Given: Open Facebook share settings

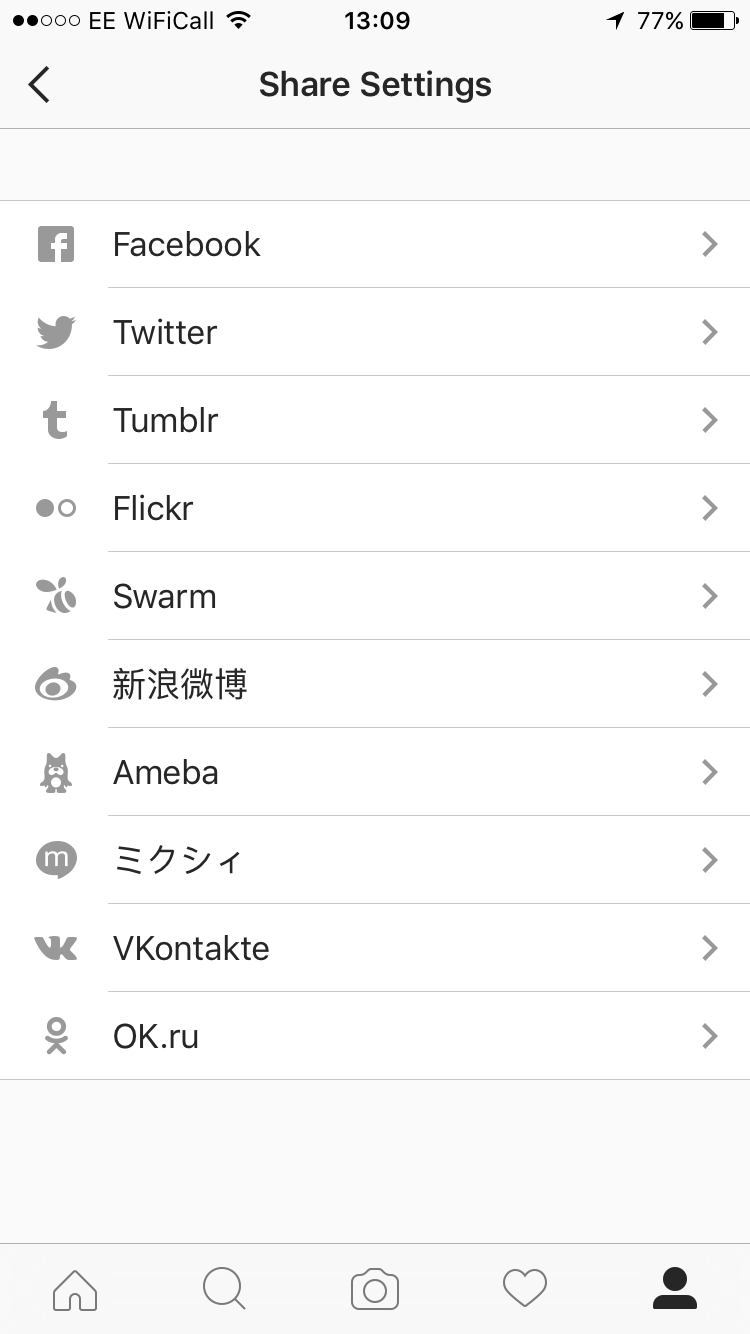Looking at the screenshot, I should [375, 245].
